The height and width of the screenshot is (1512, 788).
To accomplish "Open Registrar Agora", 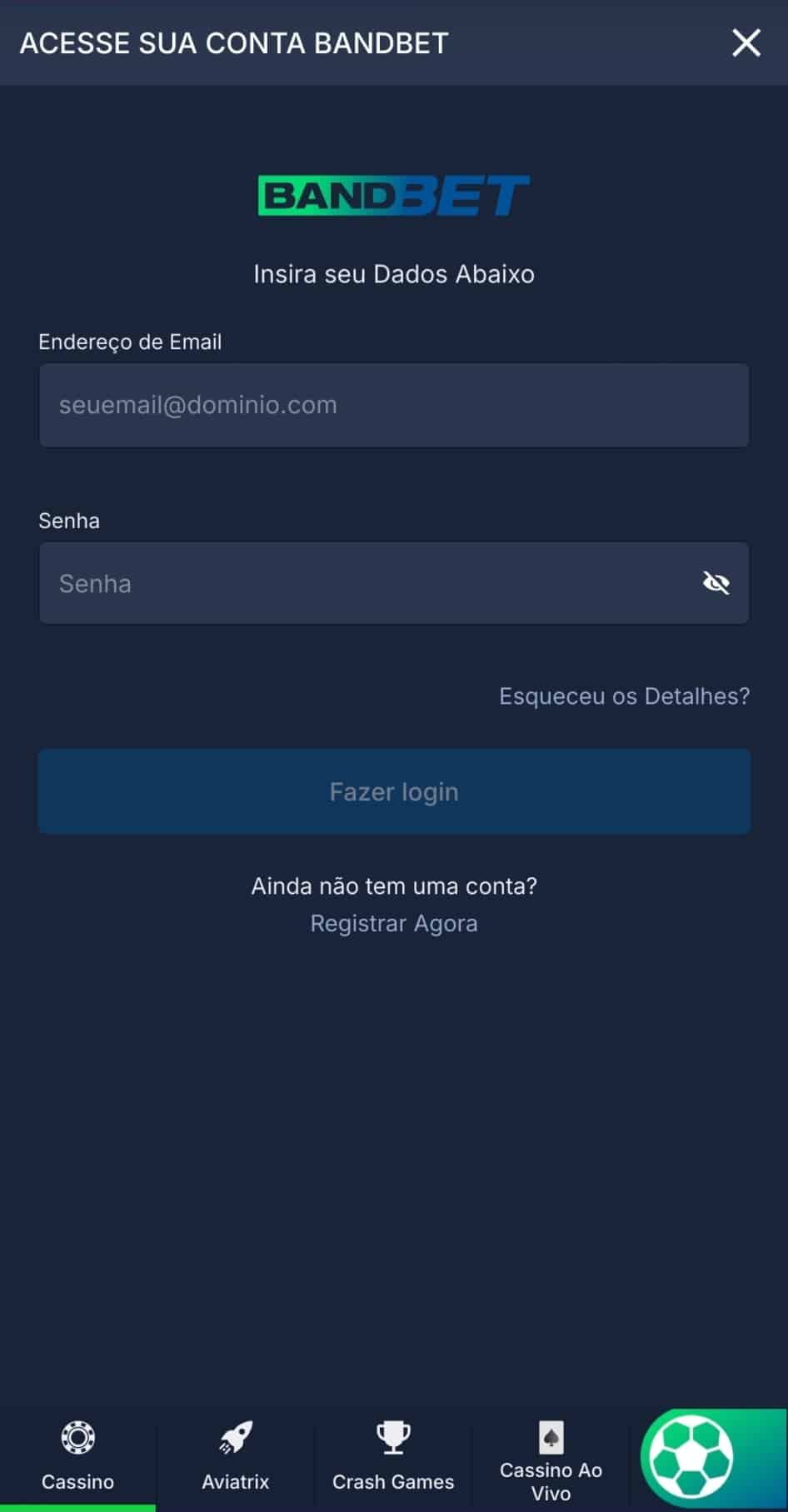I will (x=394, y=923).
